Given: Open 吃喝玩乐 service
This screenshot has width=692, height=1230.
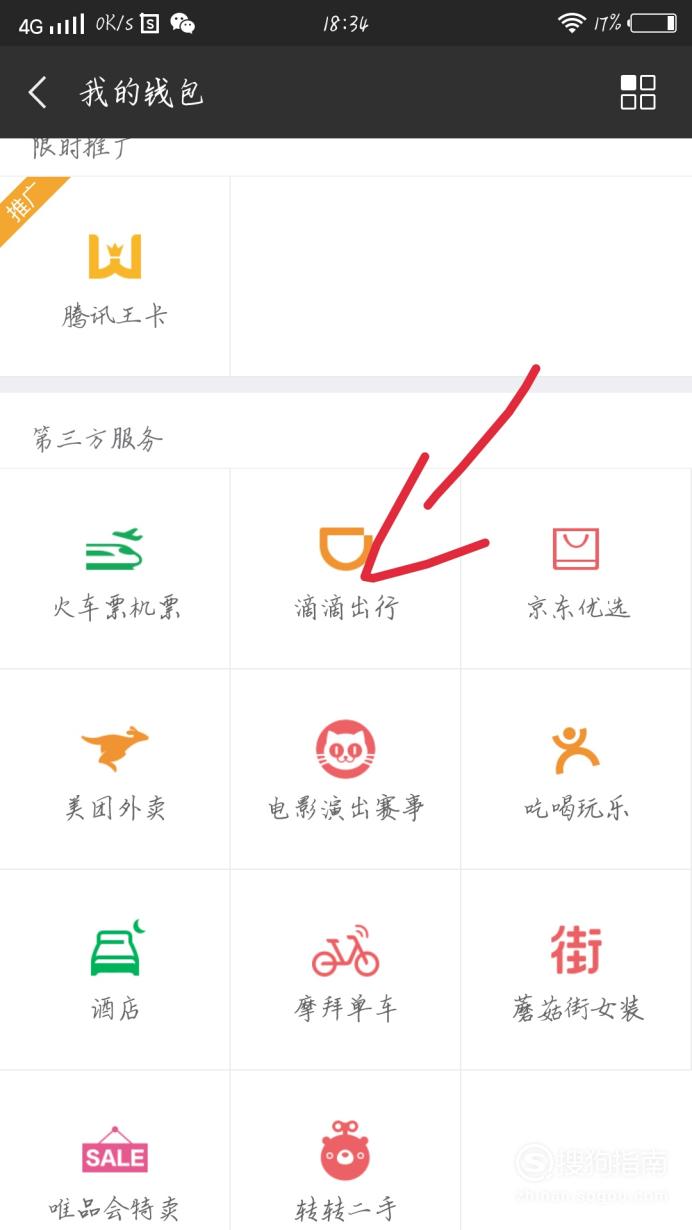Looking at the screenshot, I should click(x=577, y=769).
